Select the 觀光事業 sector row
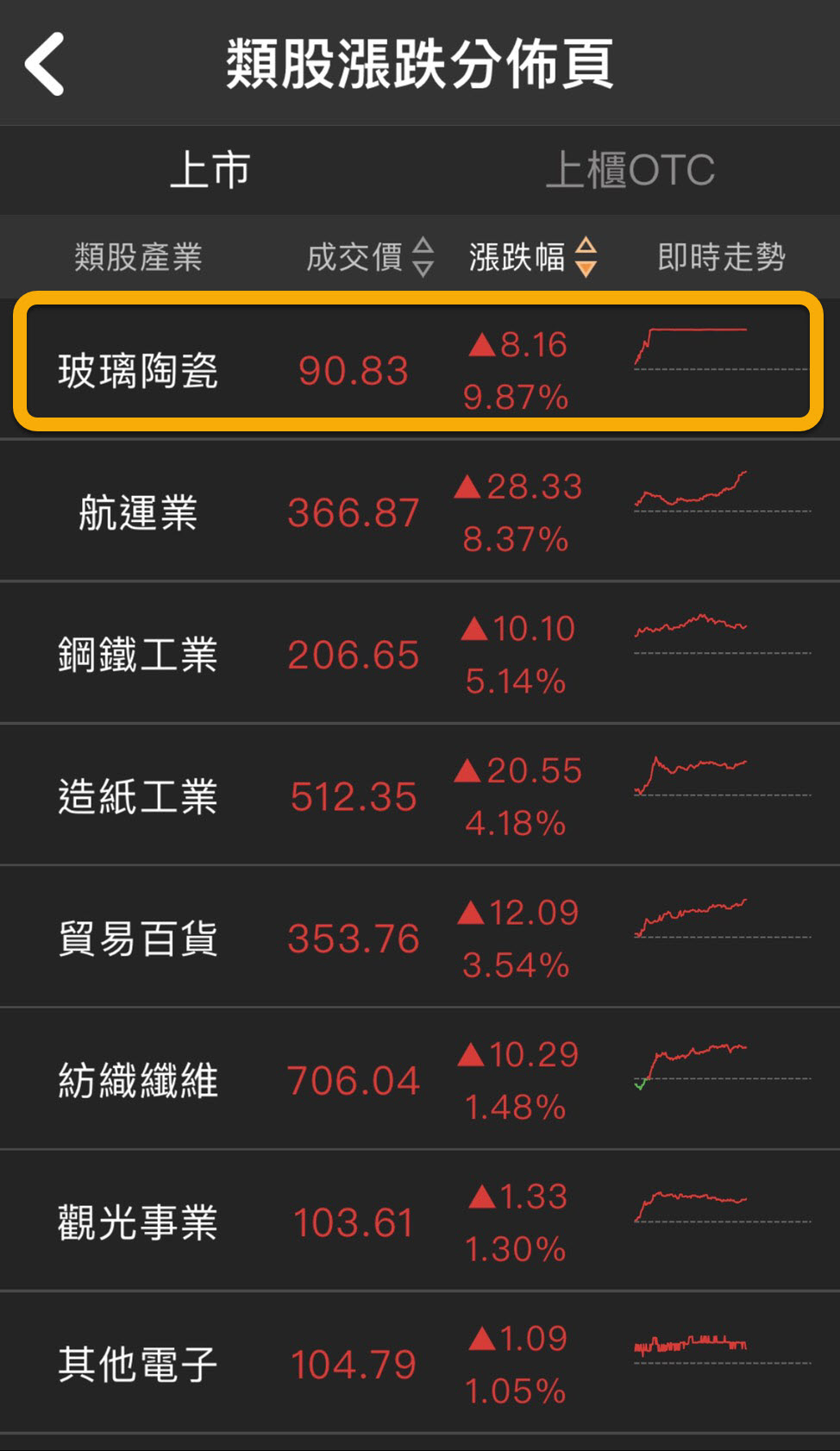 [x=420, y=1222]
